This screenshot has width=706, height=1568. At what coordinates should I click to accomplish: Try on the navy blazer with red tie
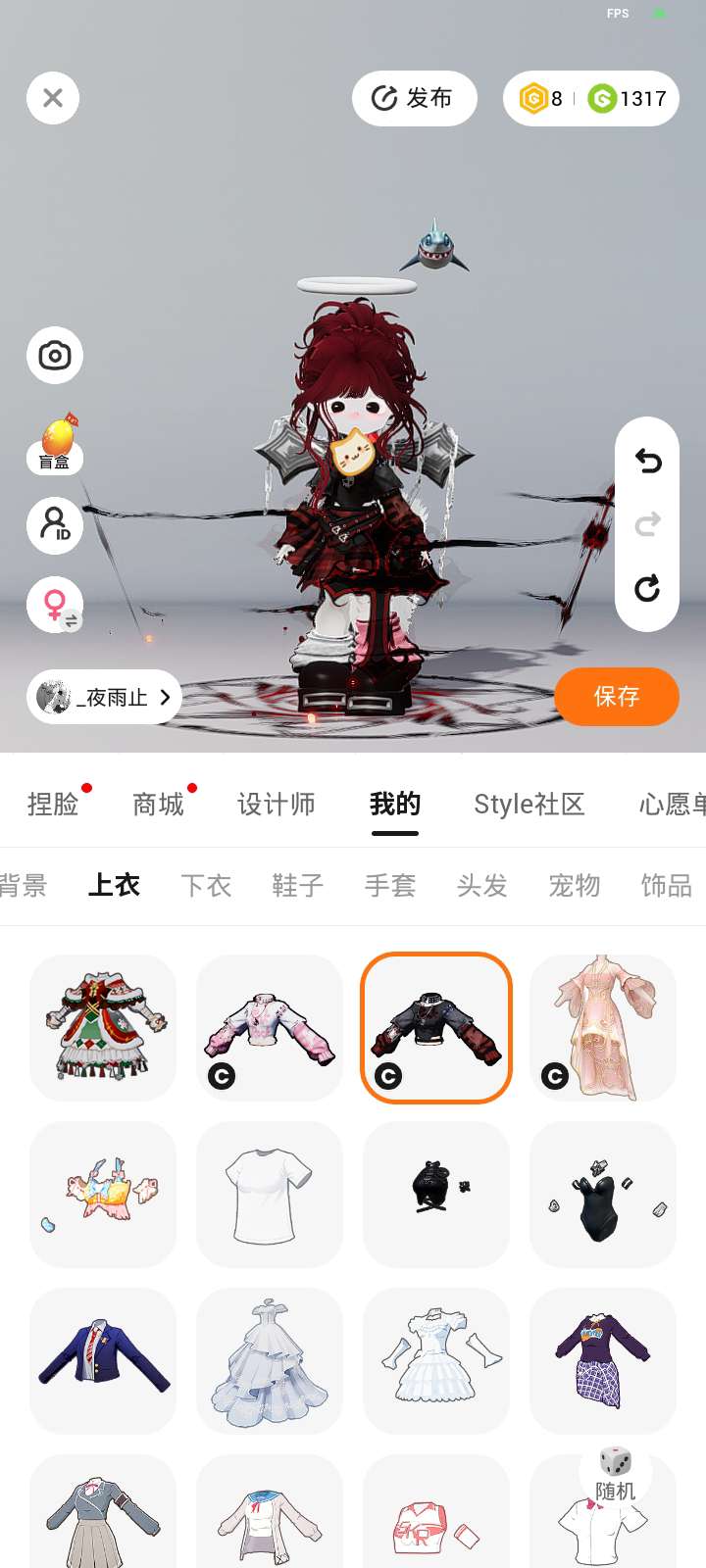pos(103,1361)
